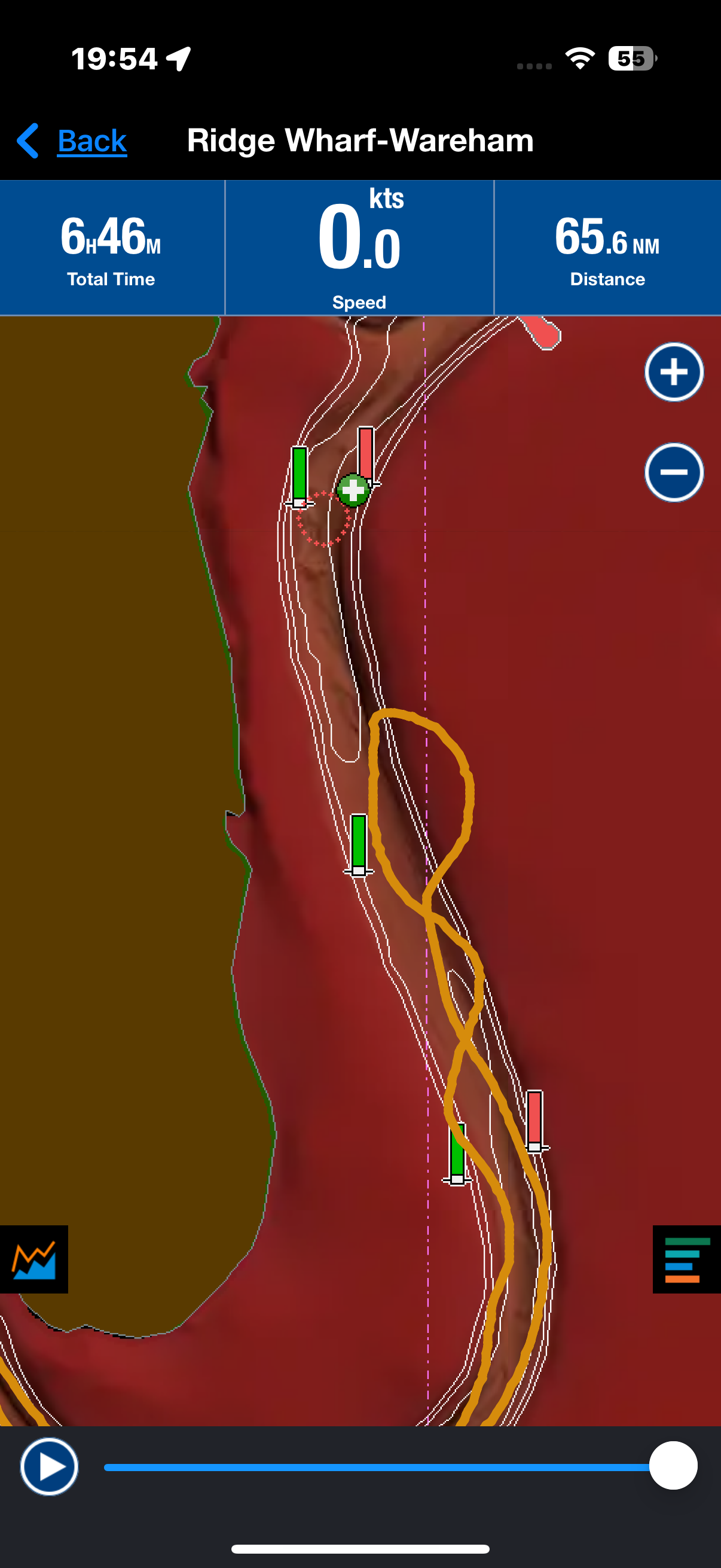Screen dimensions: 721x1568
Task: Tap the playback slider handle
Action: [673, 1466]
